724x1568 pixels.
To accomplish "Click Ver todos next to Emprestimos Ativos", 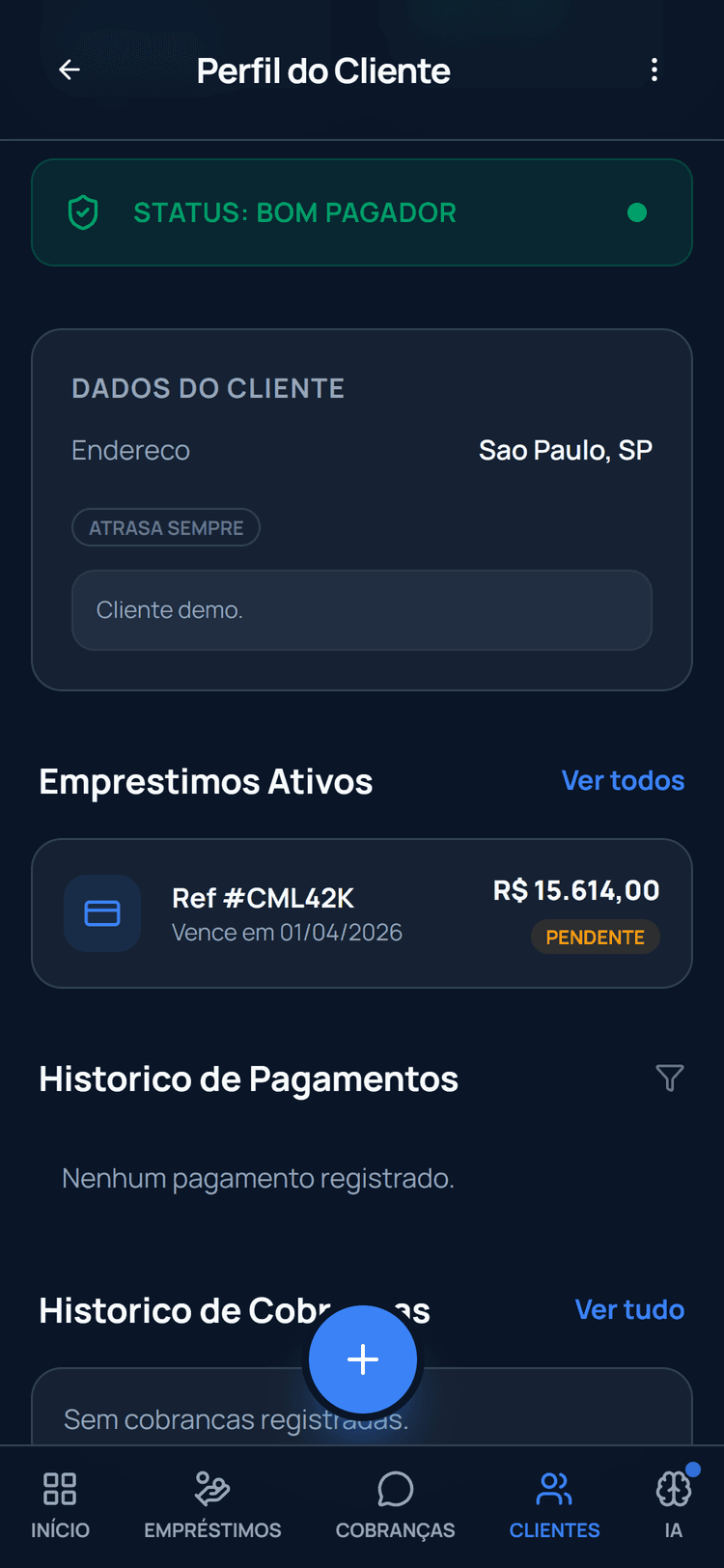I will click(x=623, y=780).
